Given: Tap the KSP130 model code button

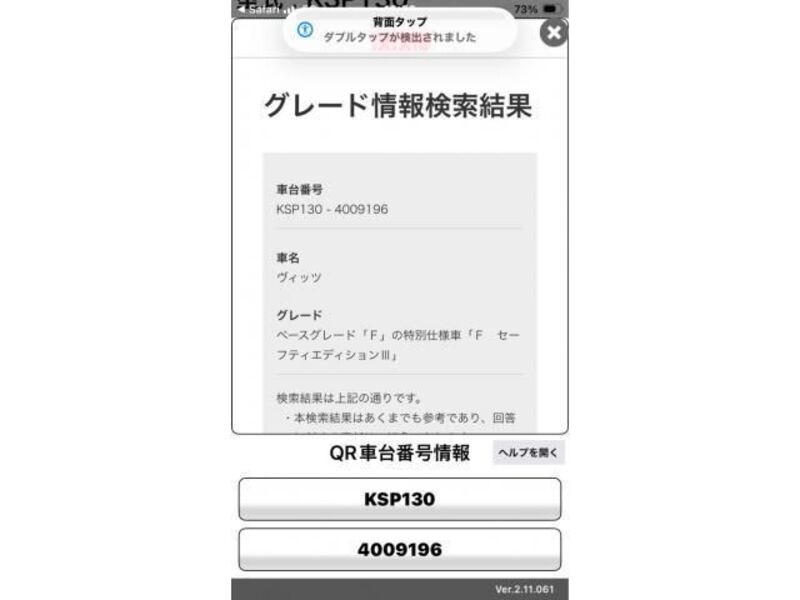Looking at the screenshot, I should point(399,499).
